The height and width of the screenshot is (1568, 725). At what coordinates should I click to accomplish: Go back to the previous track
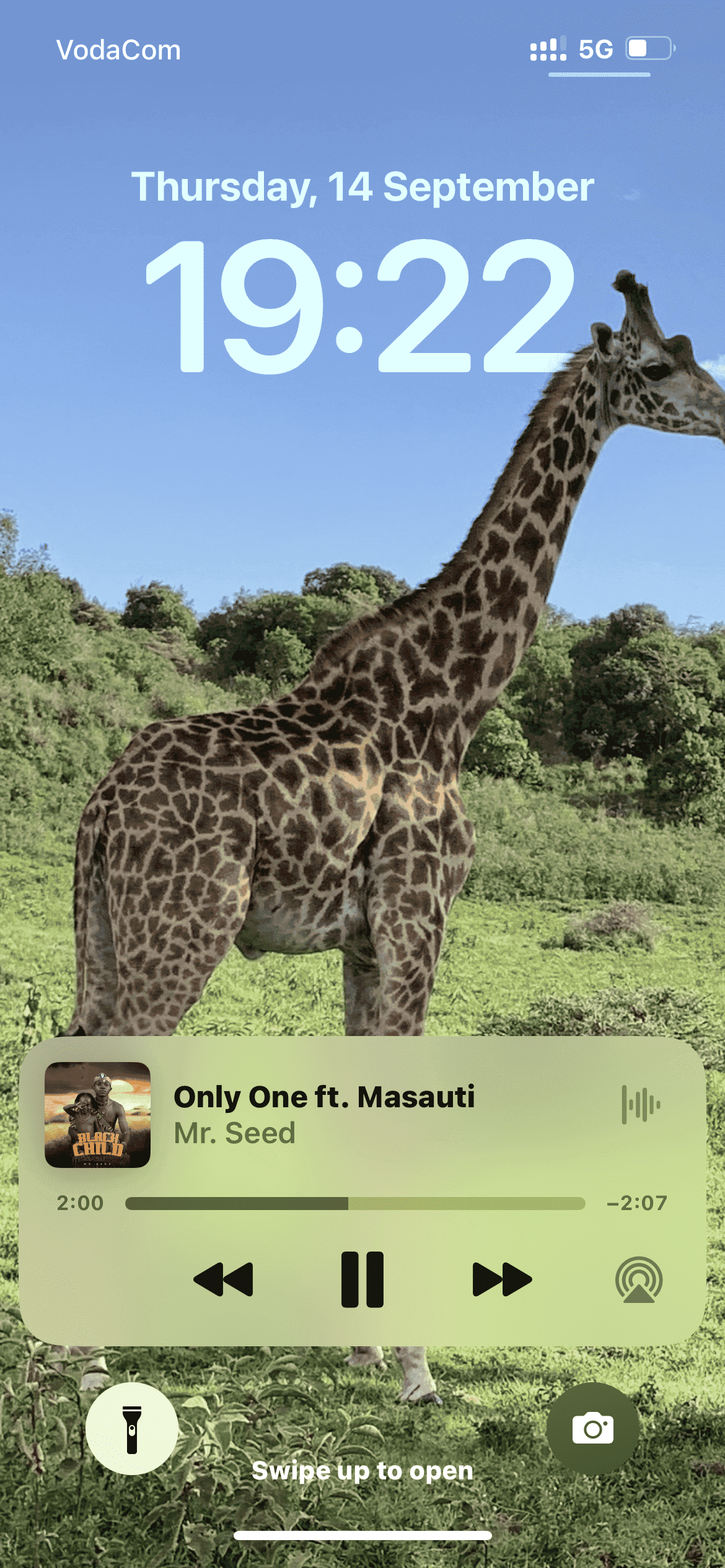pos(223,1279)
